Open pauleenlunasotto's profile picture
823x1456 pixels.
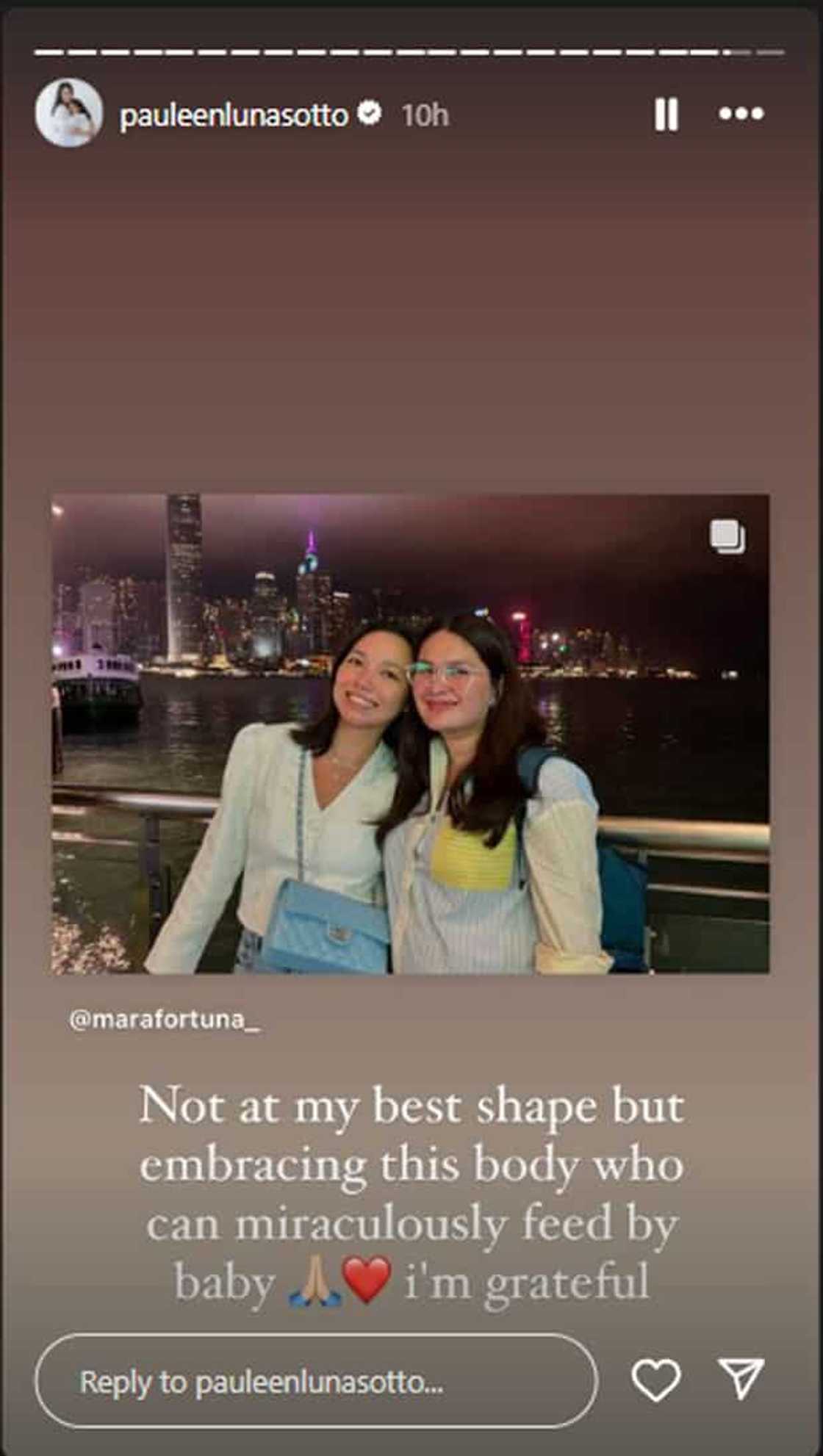[x=68, y=114]
